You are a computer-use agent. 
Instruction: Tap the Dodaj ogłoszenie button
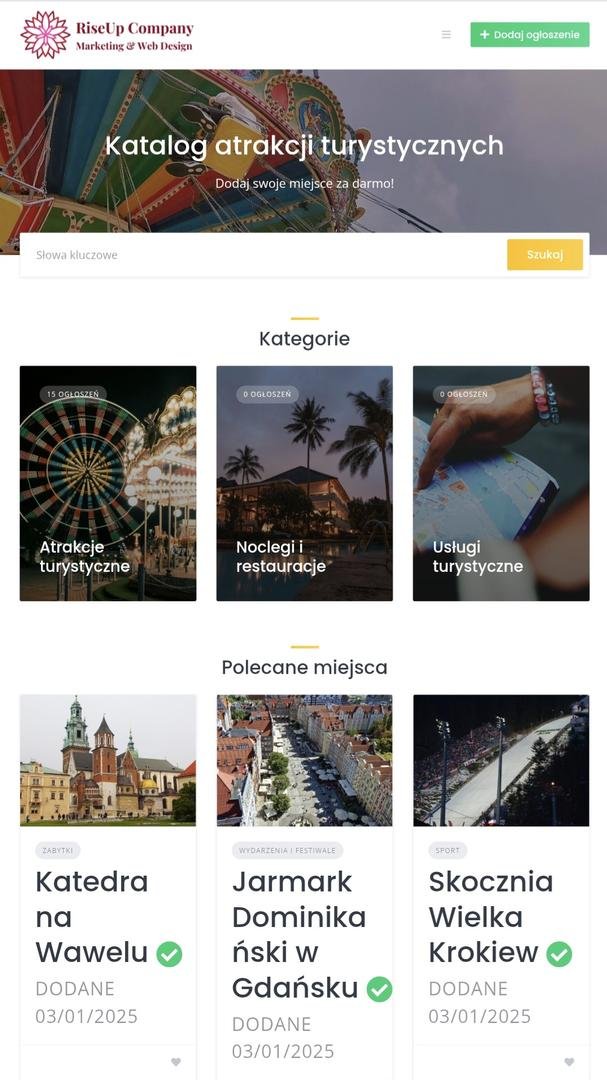(530, 34)
